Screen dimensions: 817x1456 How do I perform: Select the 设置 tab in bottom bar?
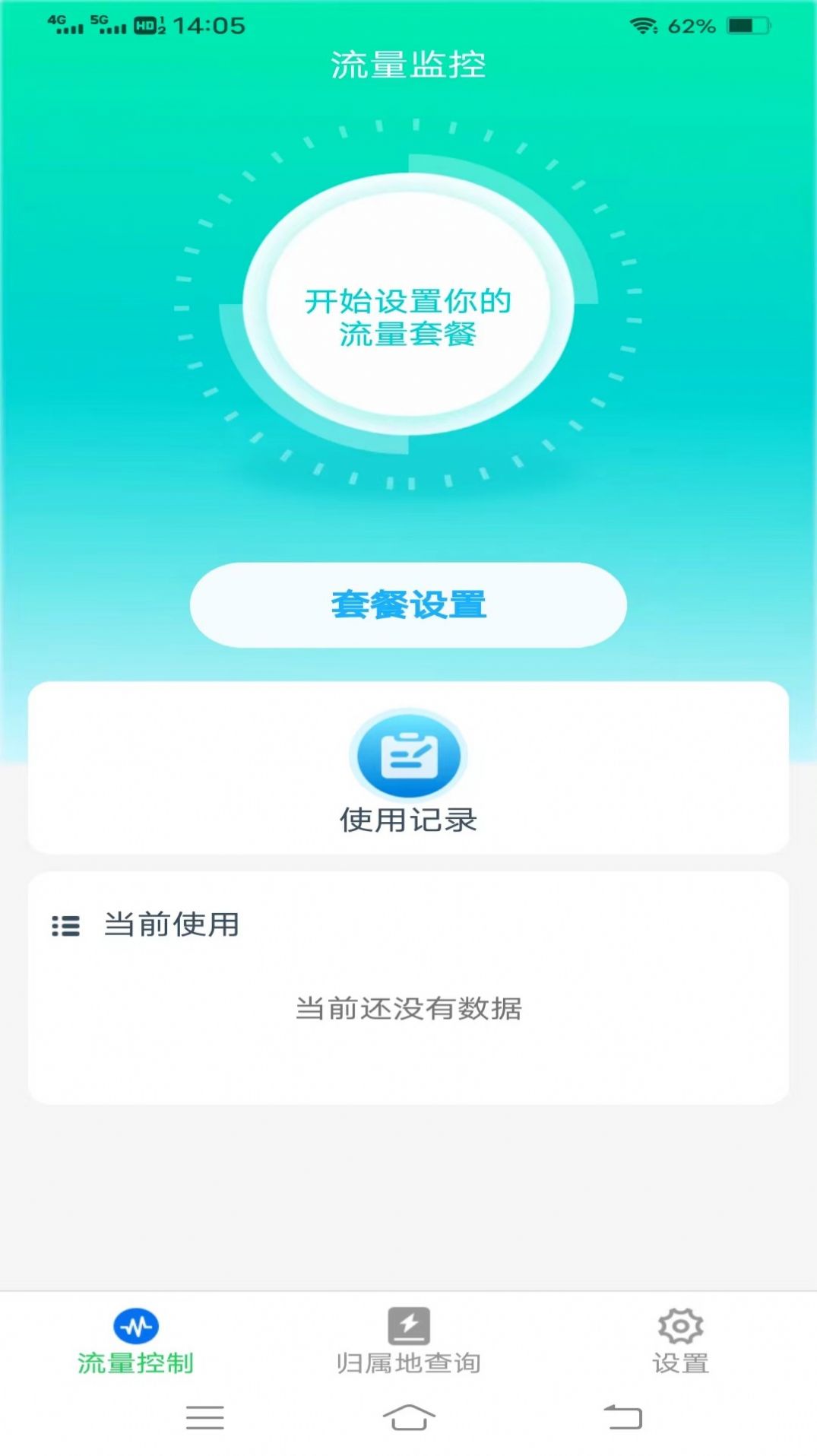tap(681, 1361)
